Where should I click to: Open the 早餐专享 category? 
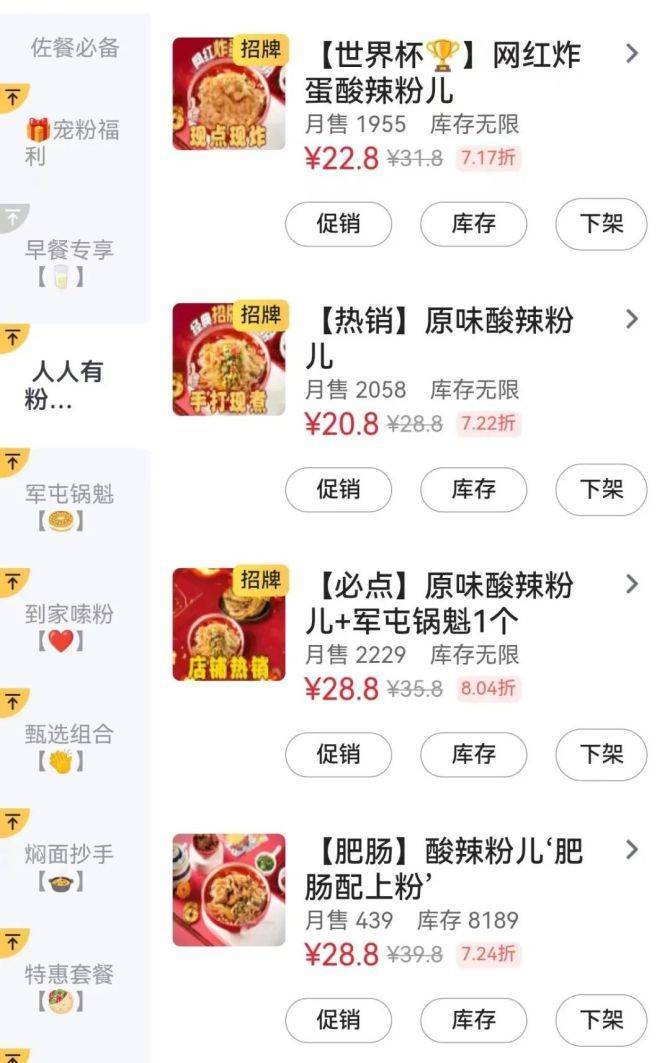(69, 262)
